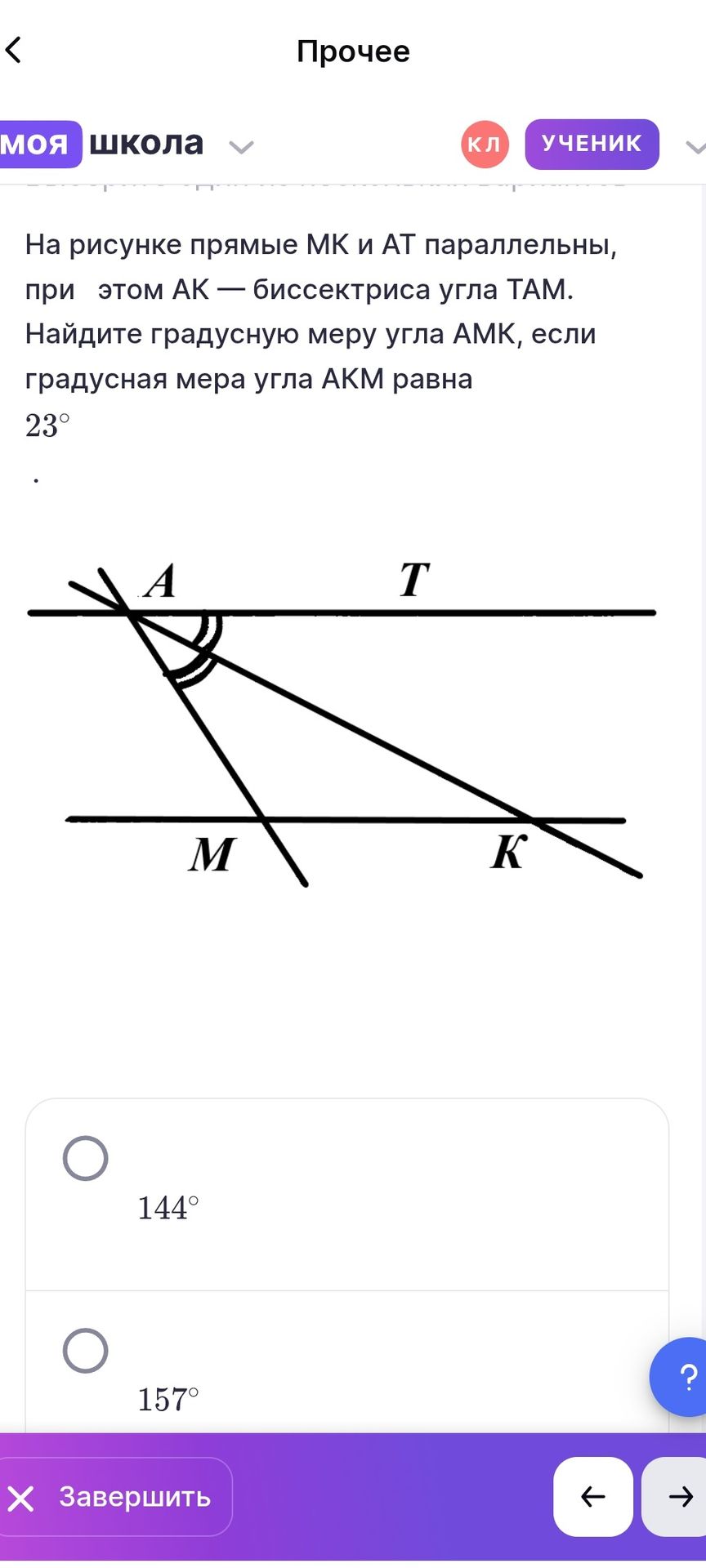Expand the chevron right of УЧЕНИК

point(695,148)
